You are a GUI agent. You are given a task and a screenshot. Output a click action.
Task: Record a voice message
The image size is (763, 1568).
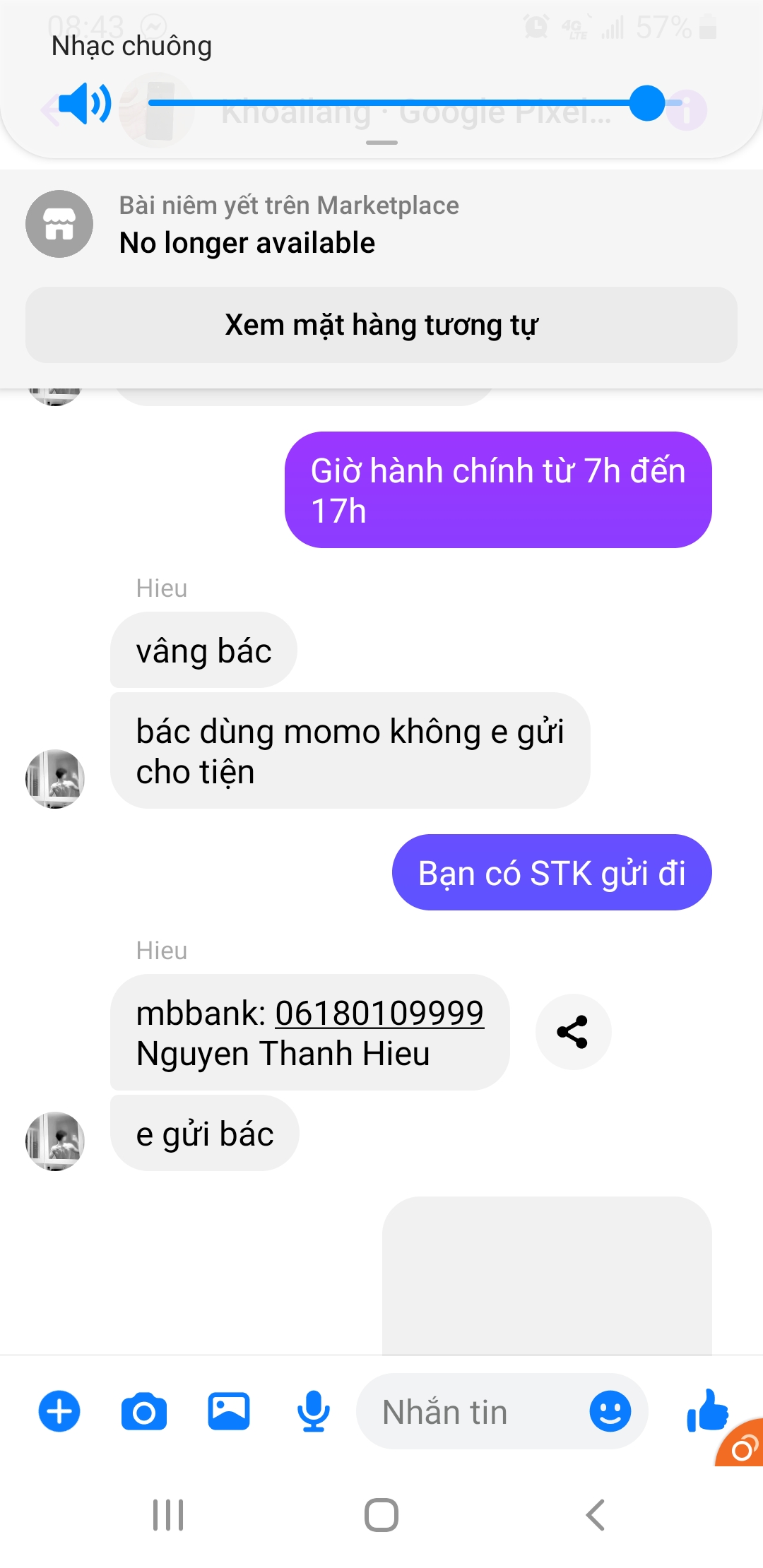coord(313,1412)
